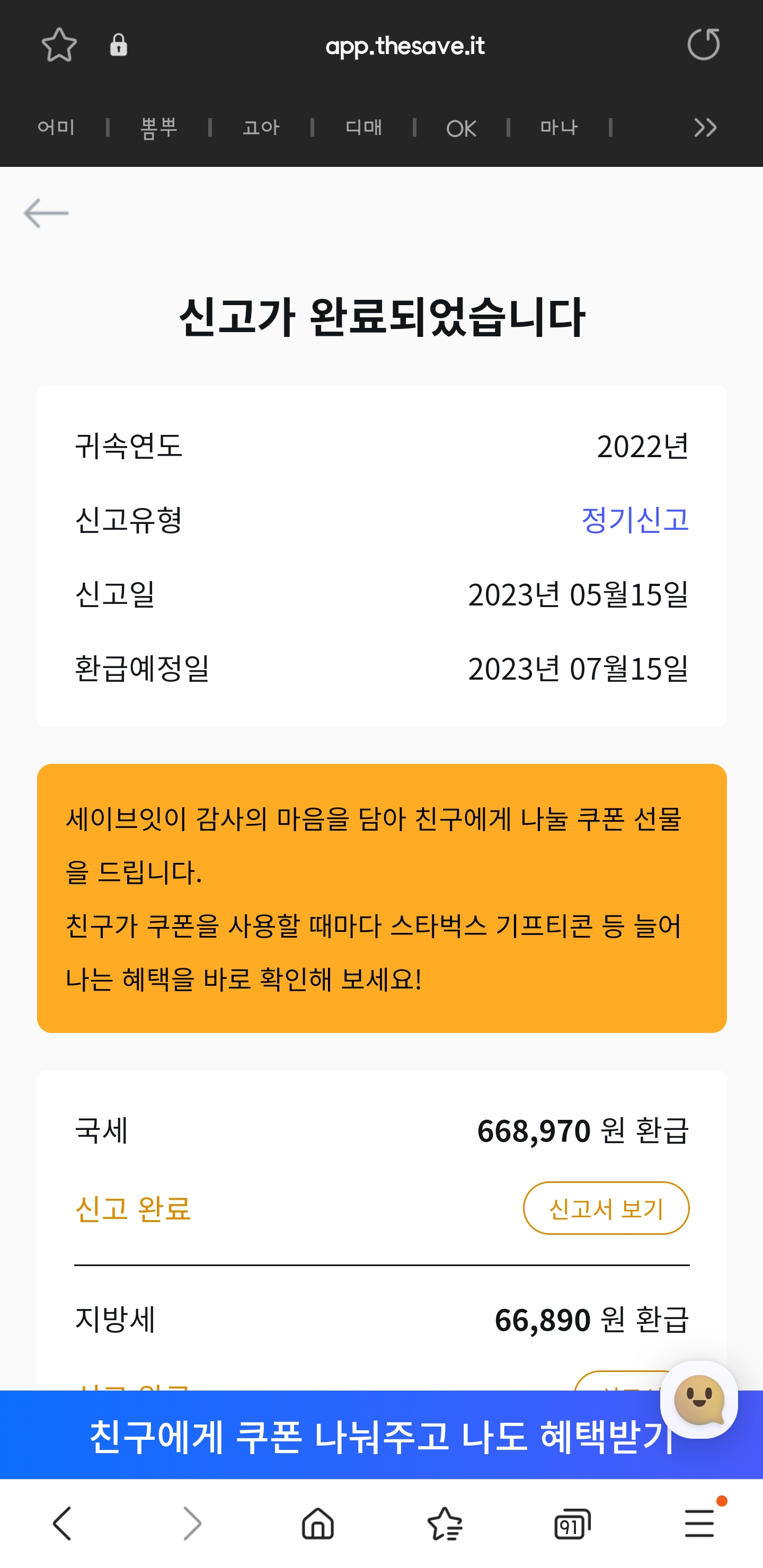
Task: View the 국세 report with 신고서 보기
Action: (x=605, y=1208)
